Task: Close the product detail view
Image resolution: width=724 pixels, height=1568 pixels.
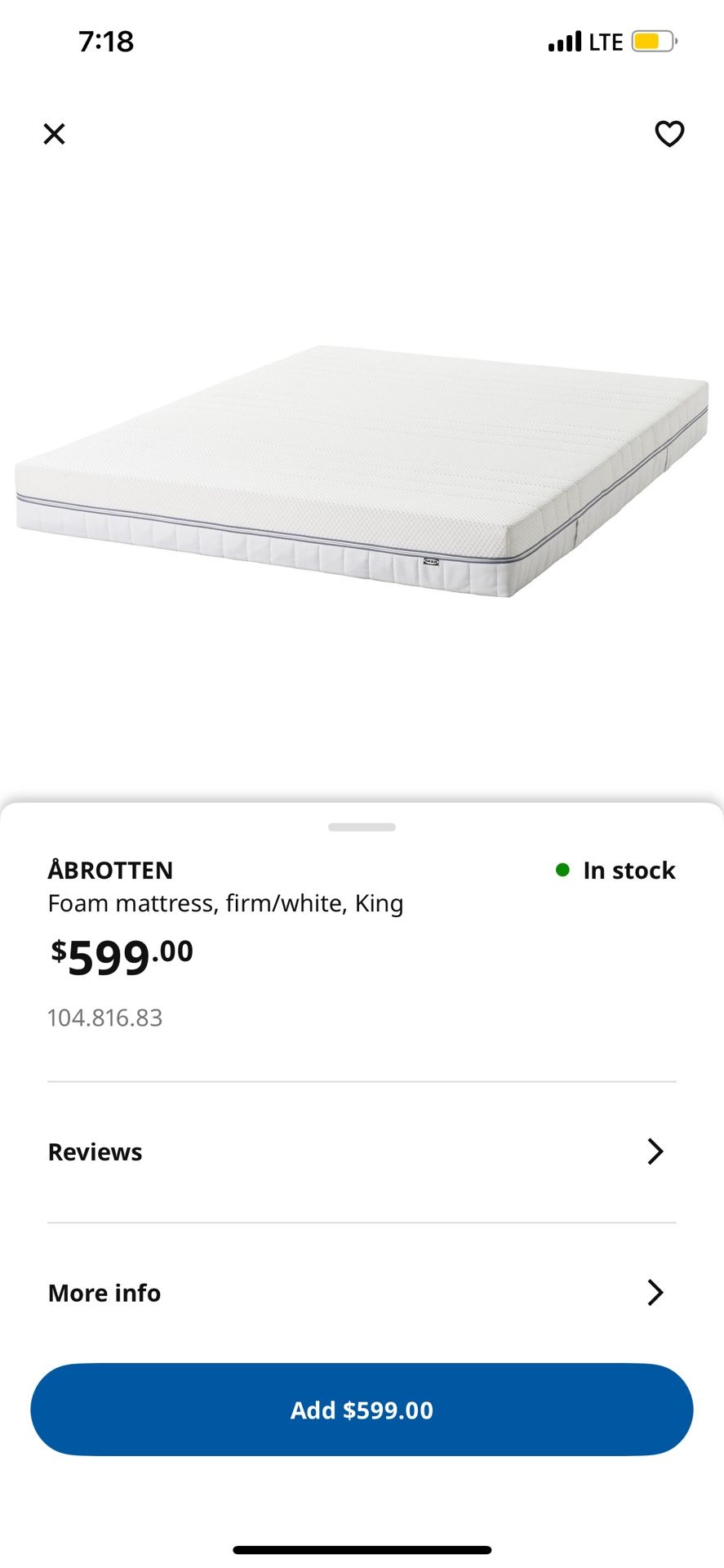Action: pos(54,134)
